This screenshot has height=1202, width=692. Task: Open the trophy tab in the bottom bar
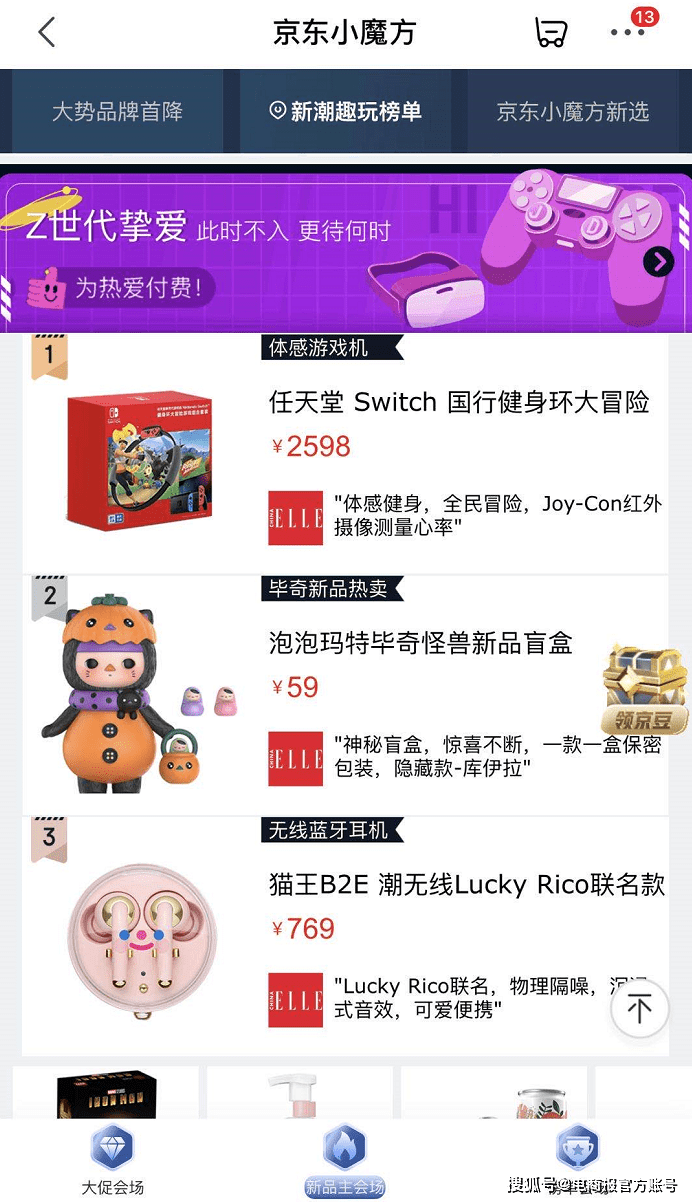tap(577, 1155)
